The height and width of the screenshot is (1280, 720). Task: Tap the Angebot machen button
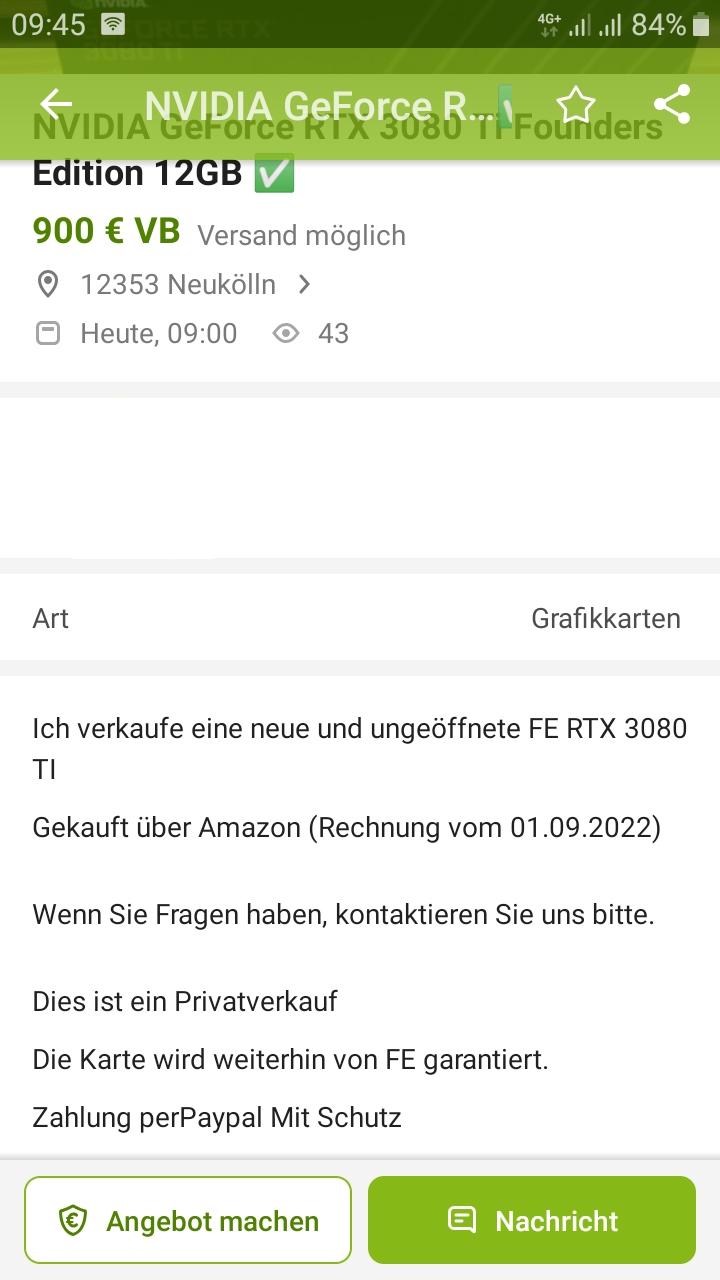click(188, 1220)
